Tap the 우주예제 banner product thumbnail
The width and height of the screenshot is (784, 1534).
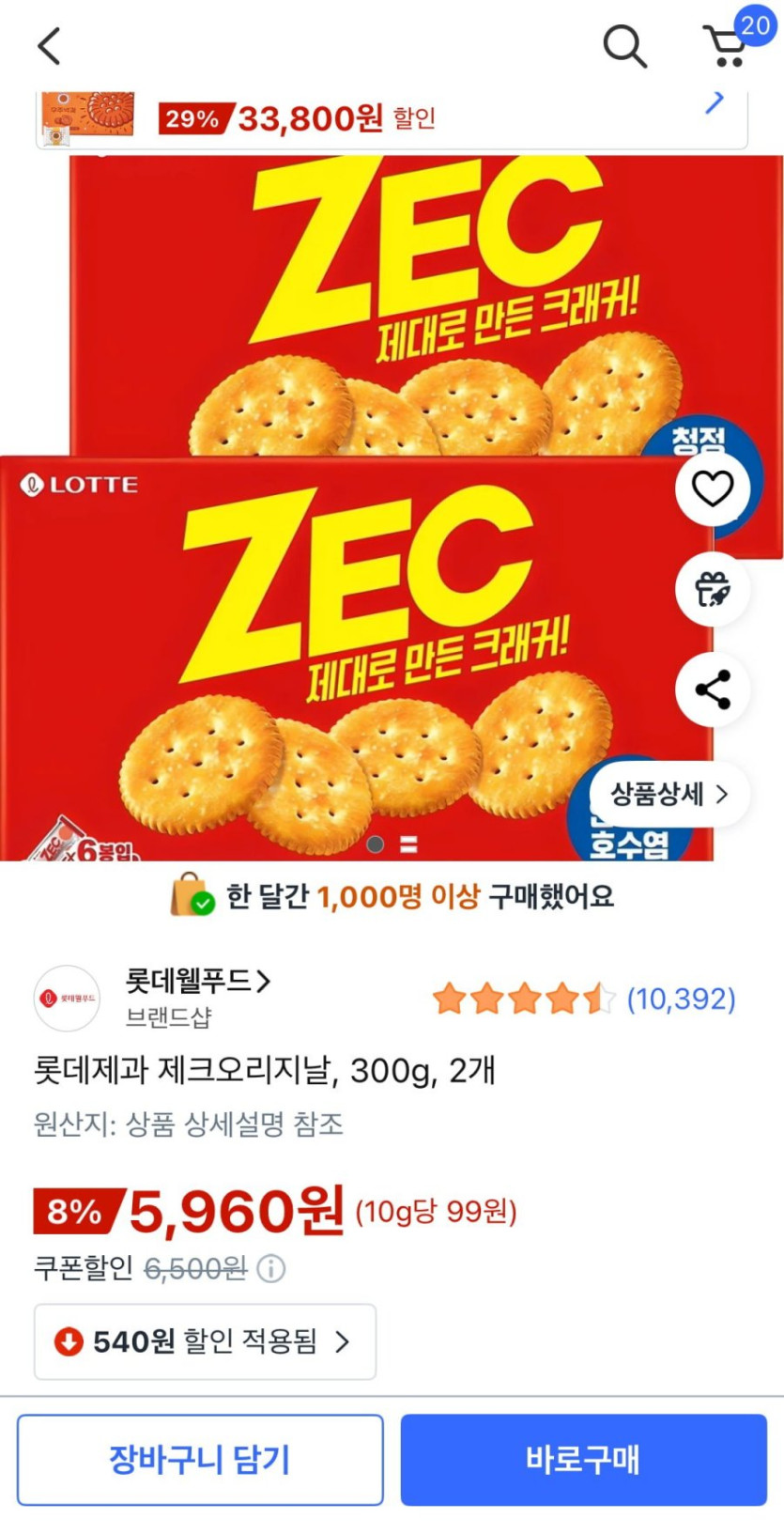(x=85, y=116)
